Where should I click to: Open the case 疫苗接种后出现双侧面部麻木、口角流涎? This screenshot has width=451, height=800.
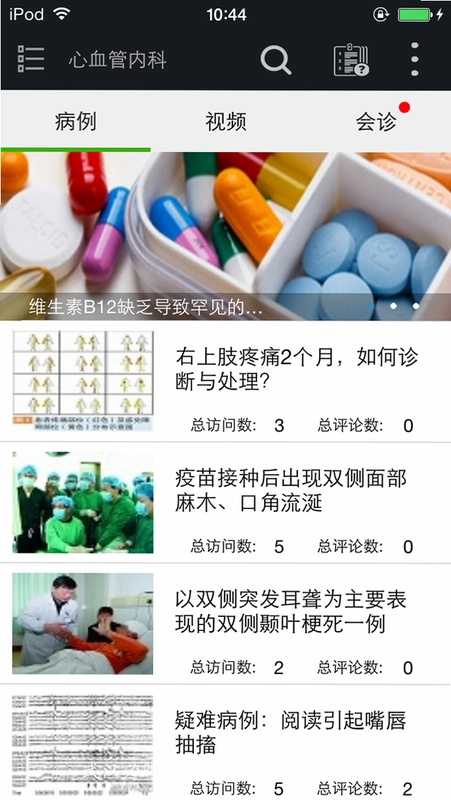(x=226, y=503)
